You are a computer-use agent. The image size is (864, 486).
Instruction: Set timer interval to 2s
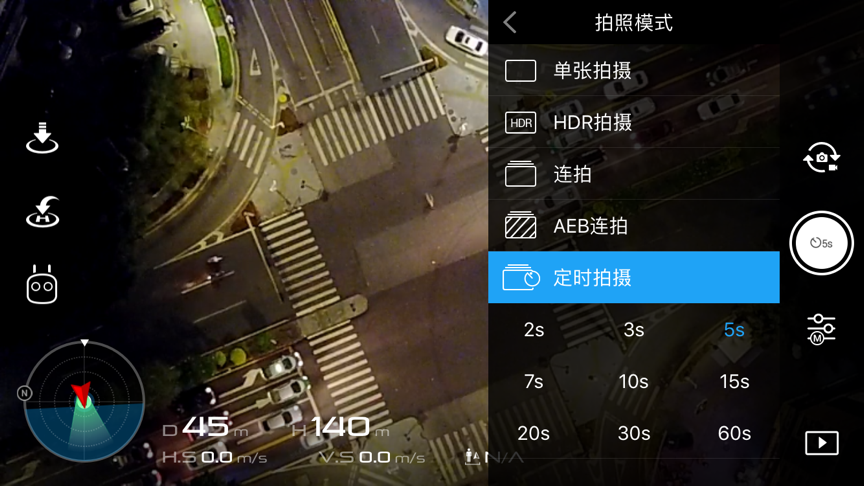click(534, 330)
